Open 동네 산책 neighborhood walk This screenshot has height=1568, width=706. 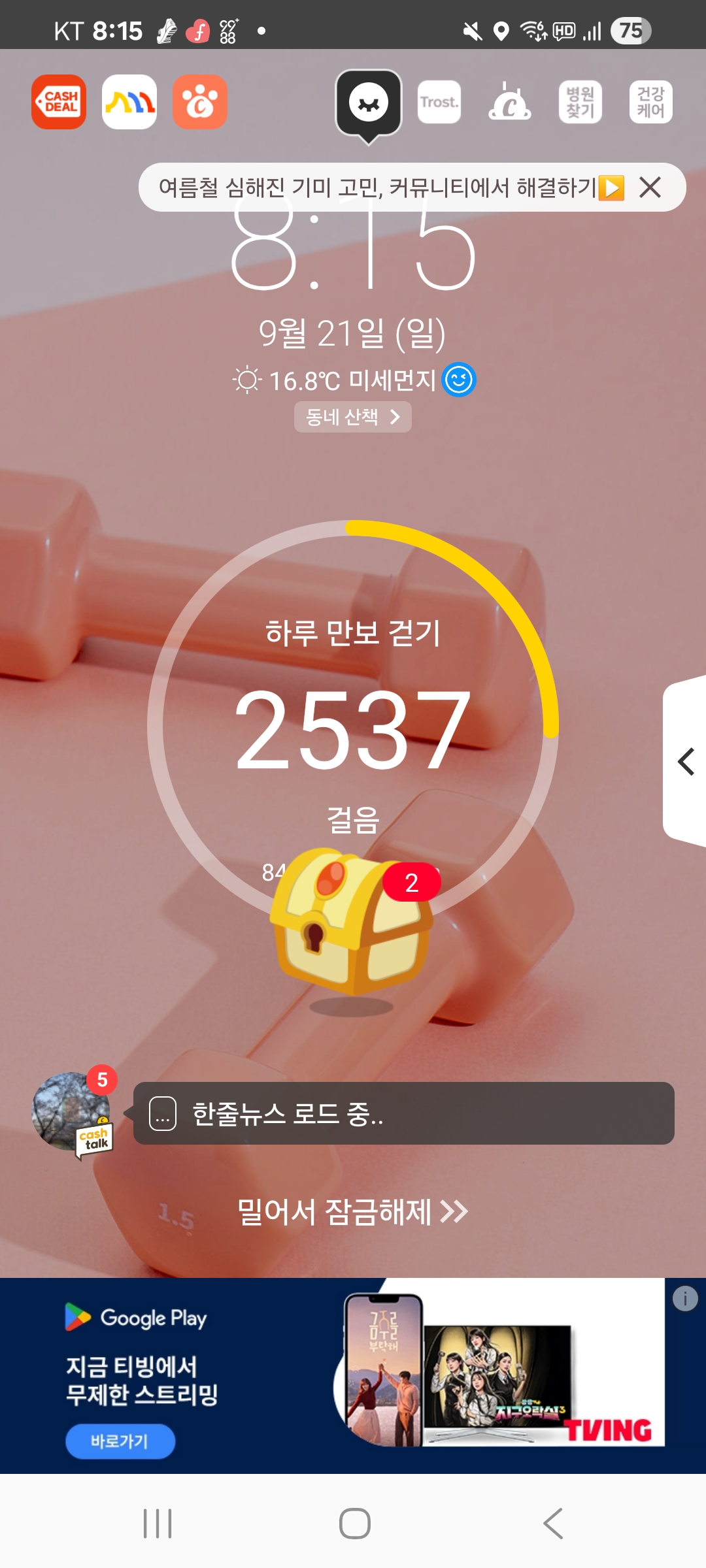click(x=352, y=417)
